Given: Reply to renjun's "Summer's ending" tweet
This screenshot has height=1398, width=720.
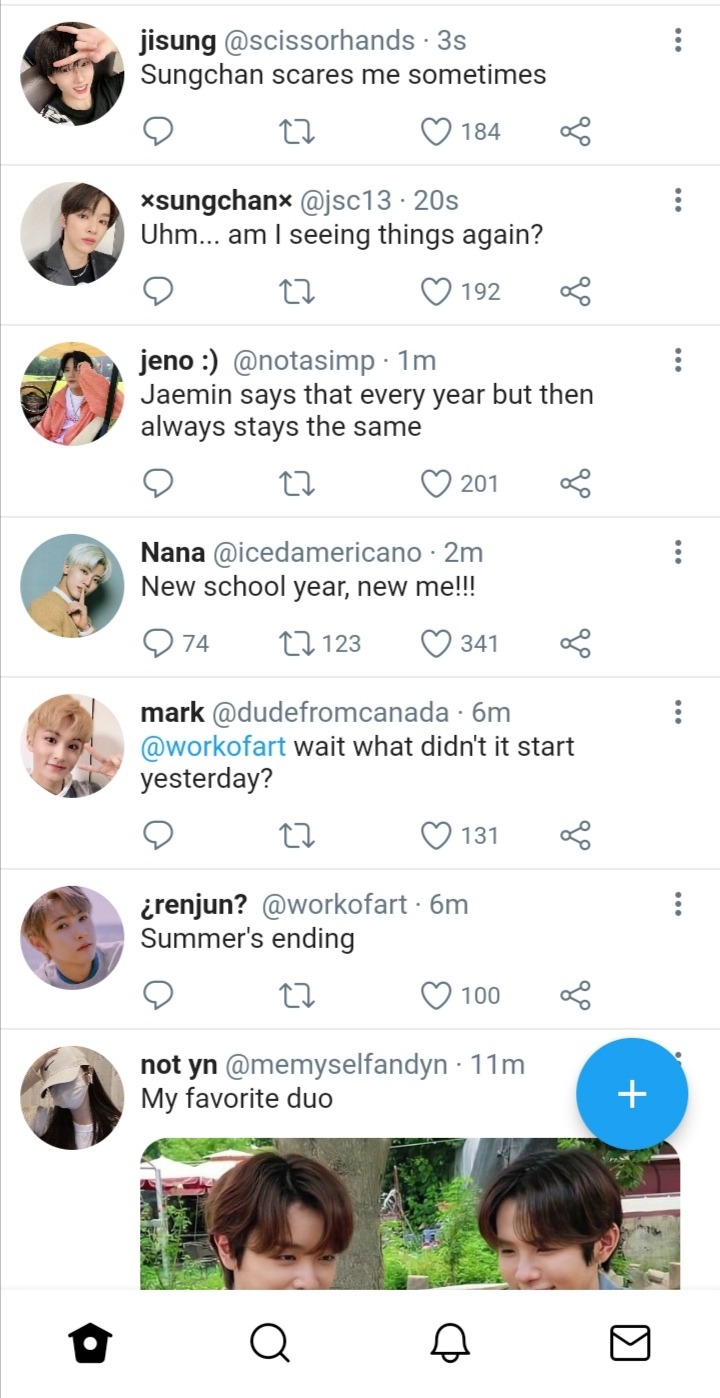Looking at the screenshot, I should coord(158,996).
